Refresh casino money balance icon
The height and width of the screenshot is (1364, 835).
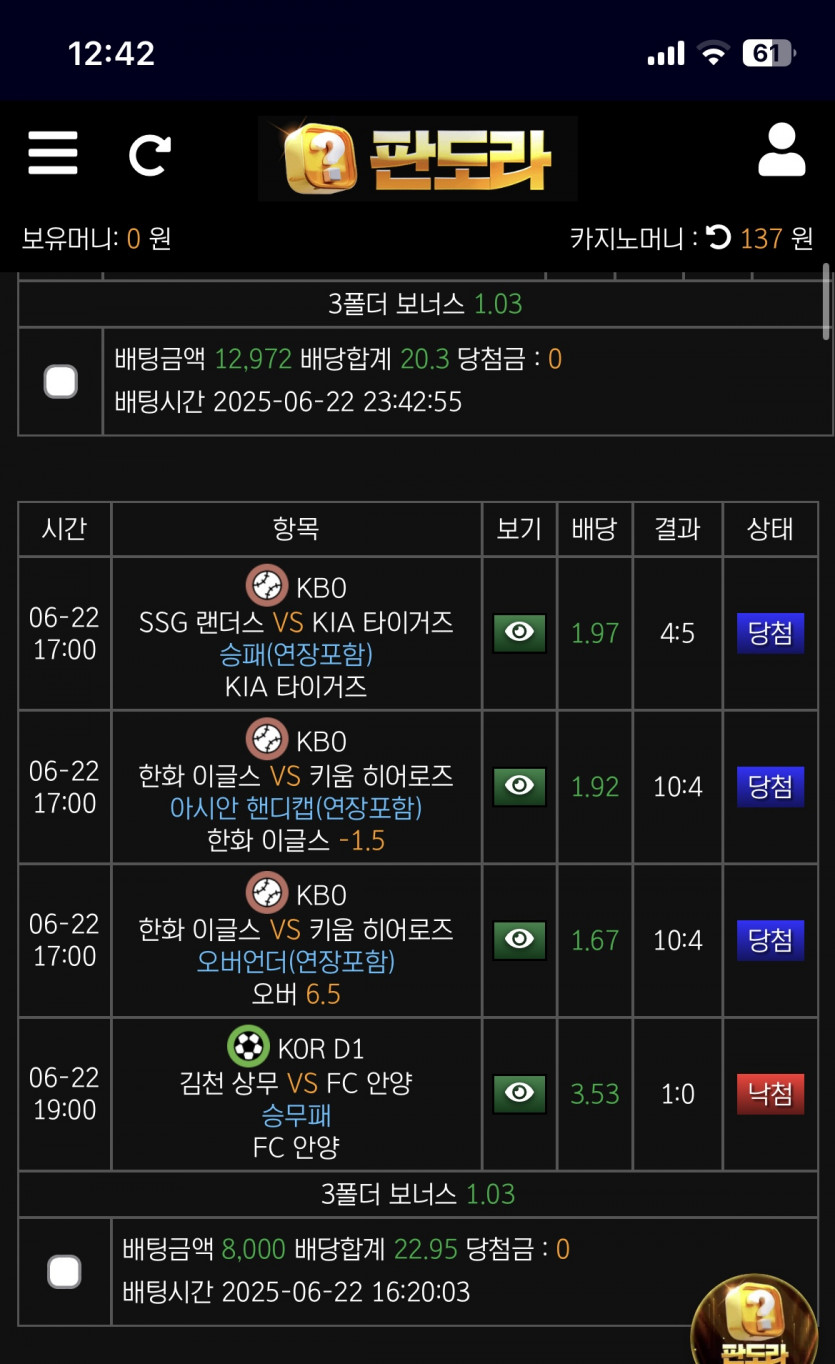tap(718, 238)
